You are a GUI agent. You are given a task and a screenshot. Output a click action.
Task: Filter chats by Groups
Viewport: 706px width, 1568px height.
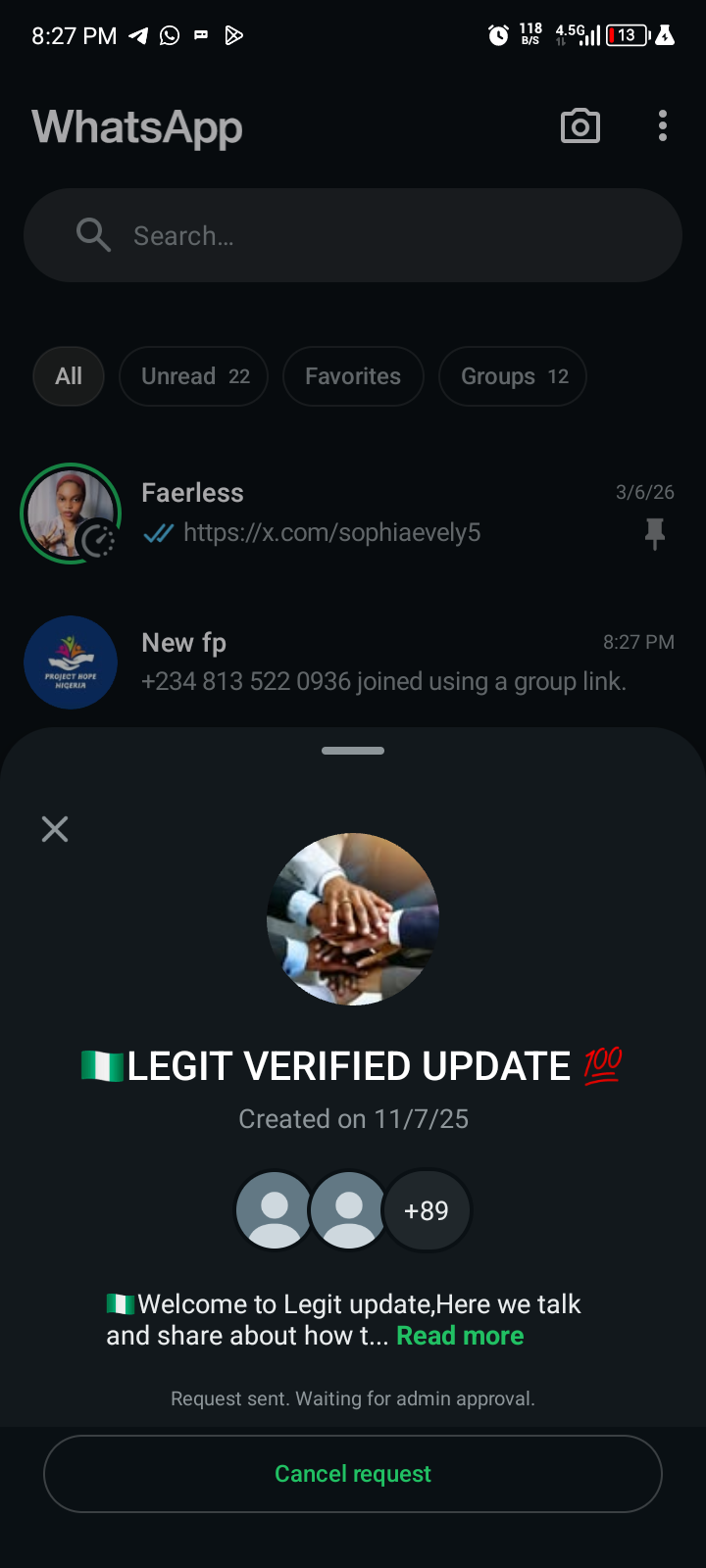click(x=513, y=376)
